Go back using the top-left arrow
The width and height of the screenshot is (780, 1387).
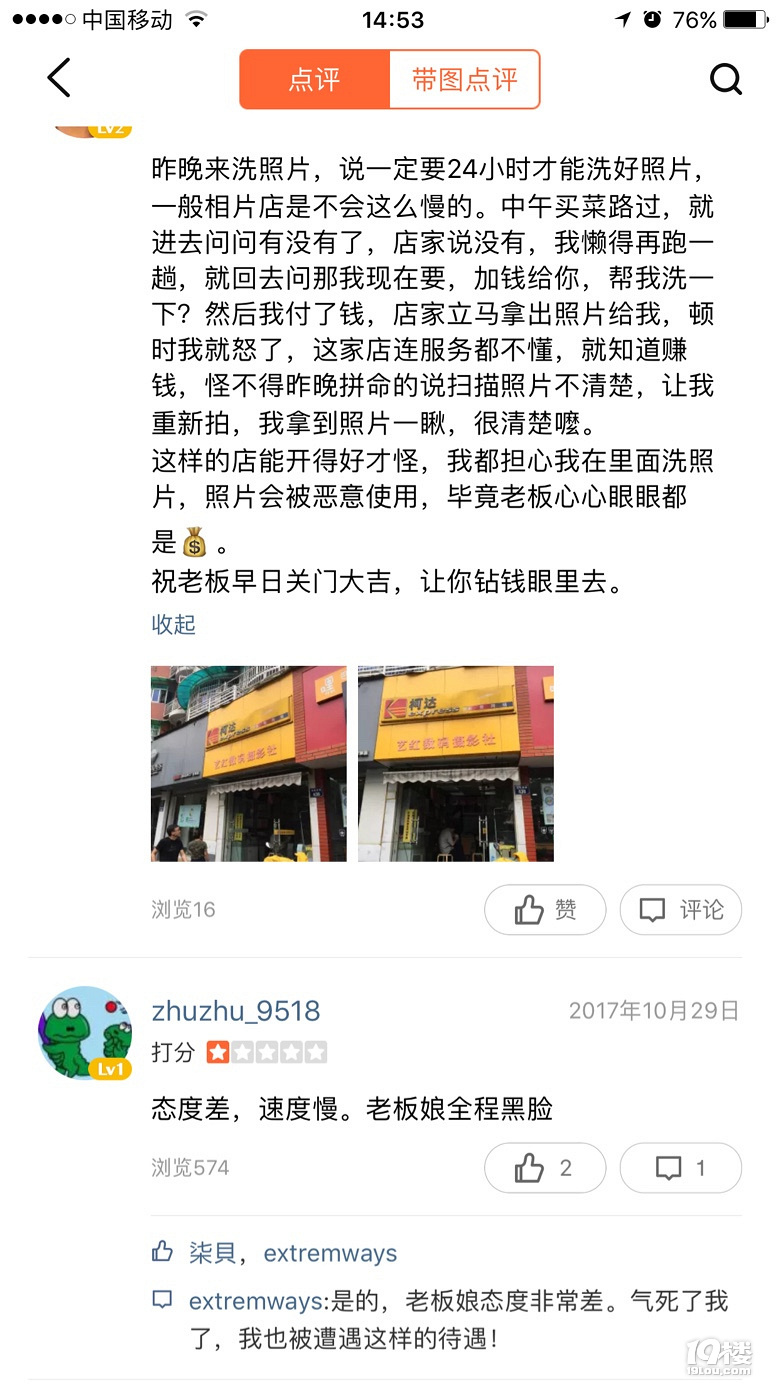pos(59,78)
